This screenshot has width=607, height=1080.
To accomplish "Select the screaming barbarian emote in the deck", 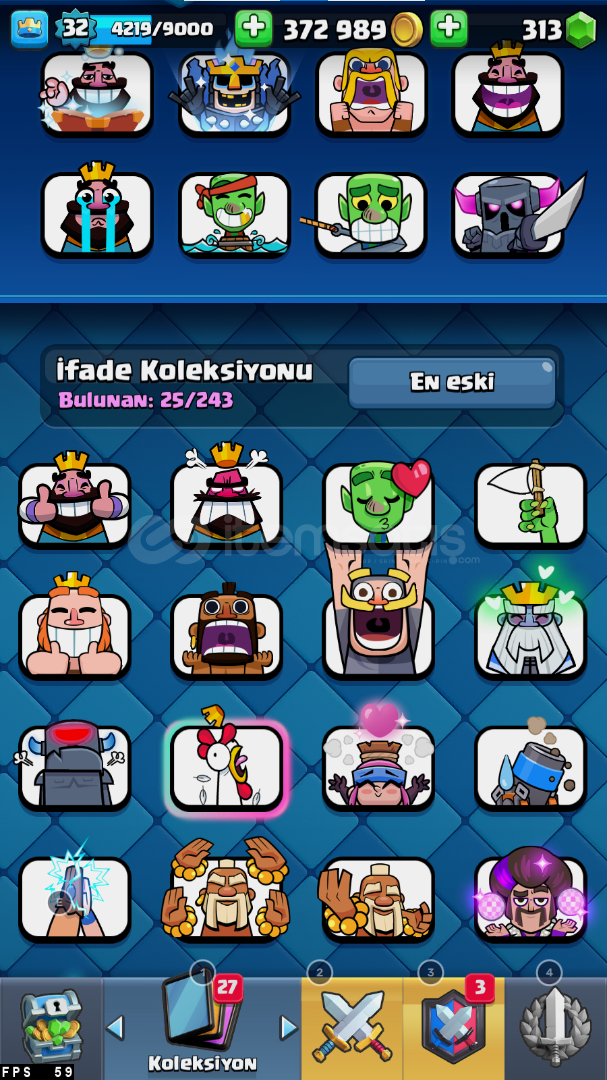I will click(x=371, y=92).
